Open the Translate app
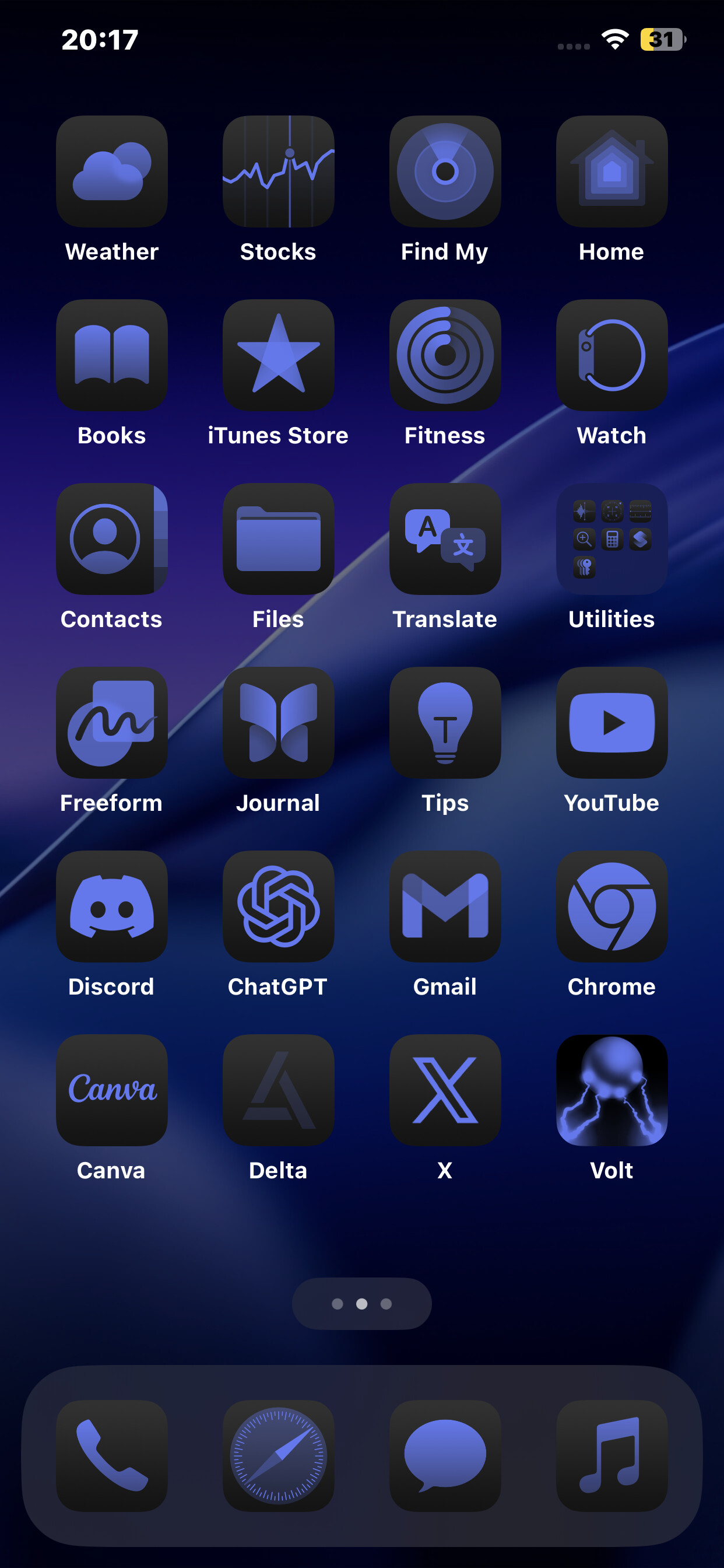Image resolution: width=724 pixels, height=1568 pixels. pyautogui.click(x=445, y=540)
